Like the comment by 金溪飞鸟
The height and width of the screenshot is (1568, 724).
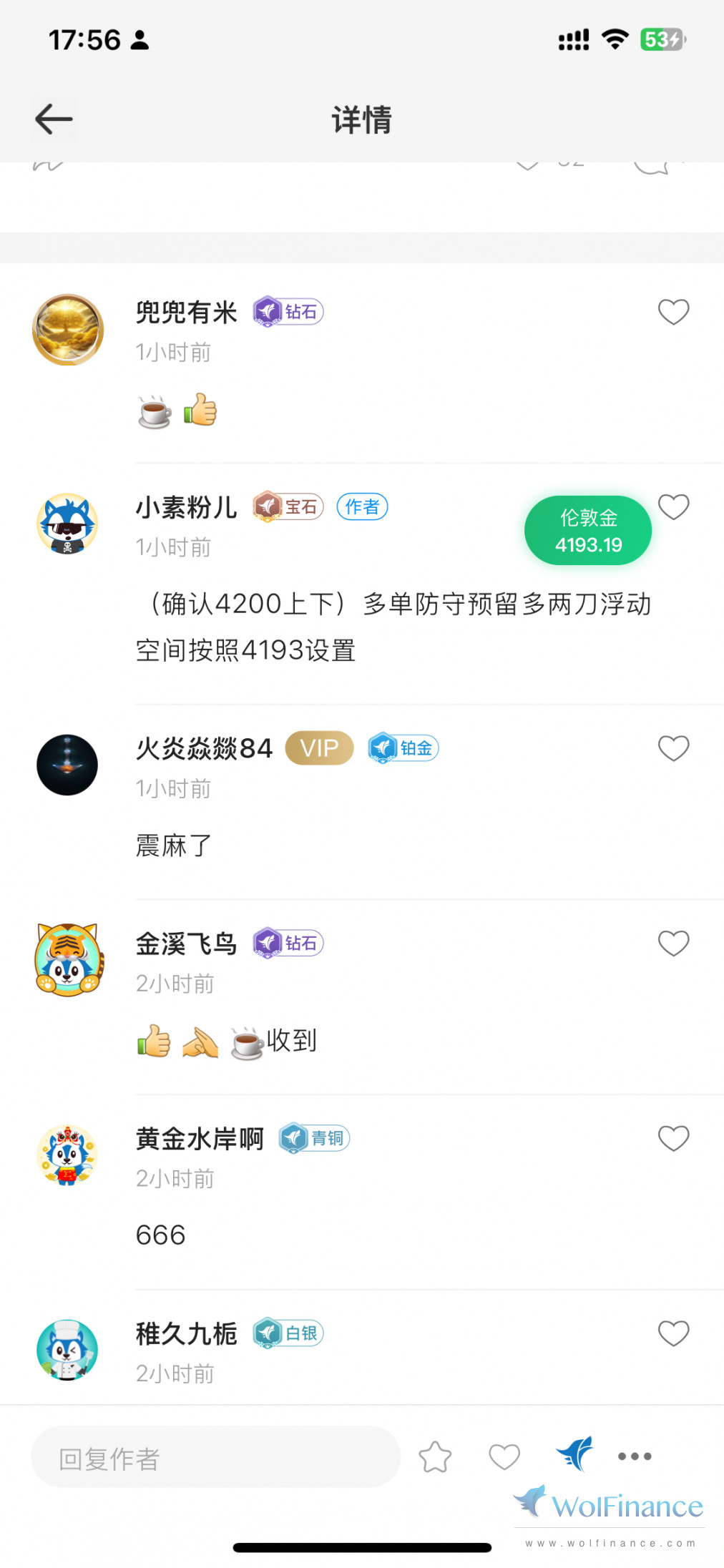673,944
